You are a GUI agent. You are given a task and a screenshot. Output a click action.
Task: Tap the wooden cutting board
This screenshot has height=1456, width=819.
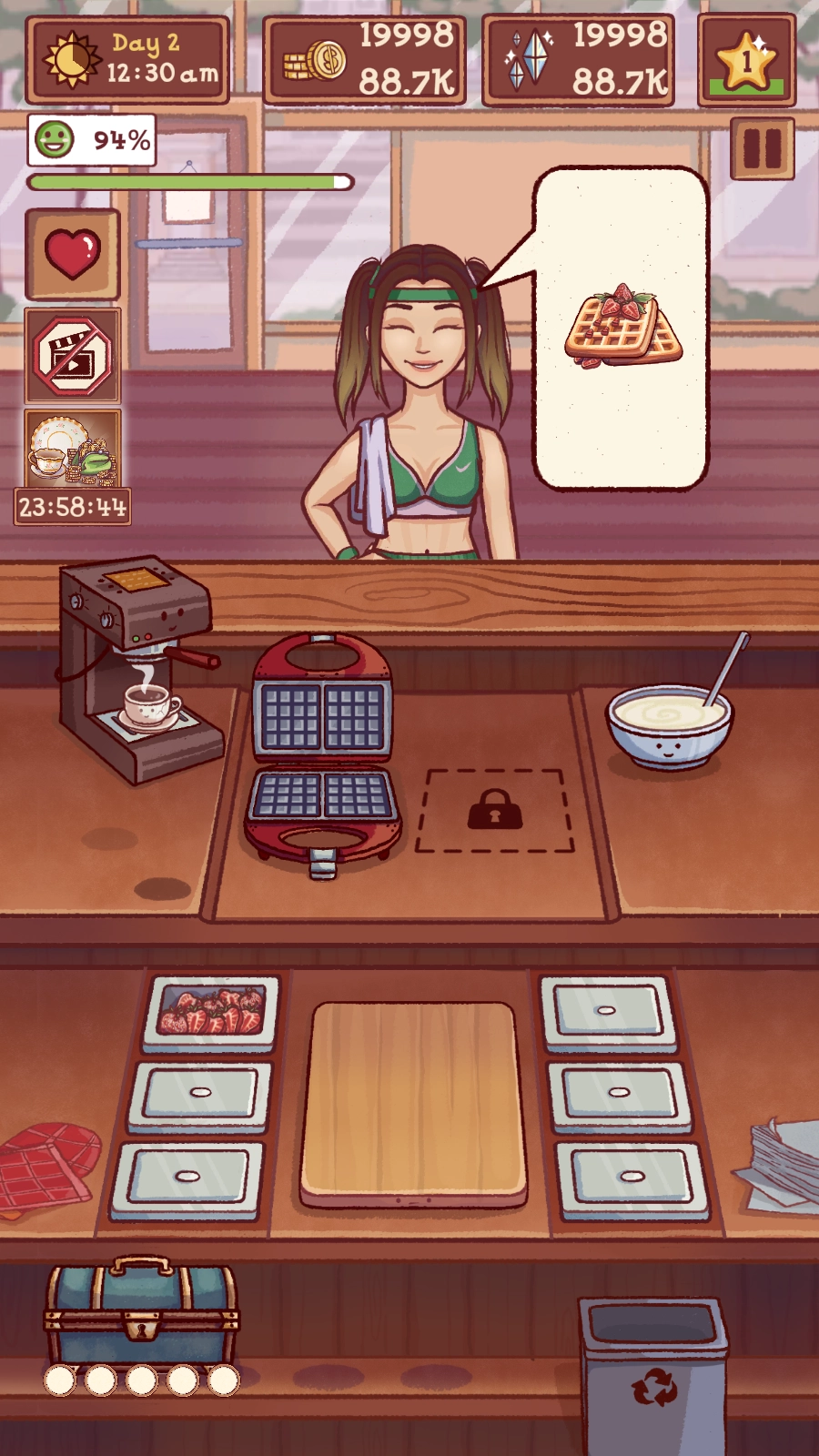[x=414, y=1106]
